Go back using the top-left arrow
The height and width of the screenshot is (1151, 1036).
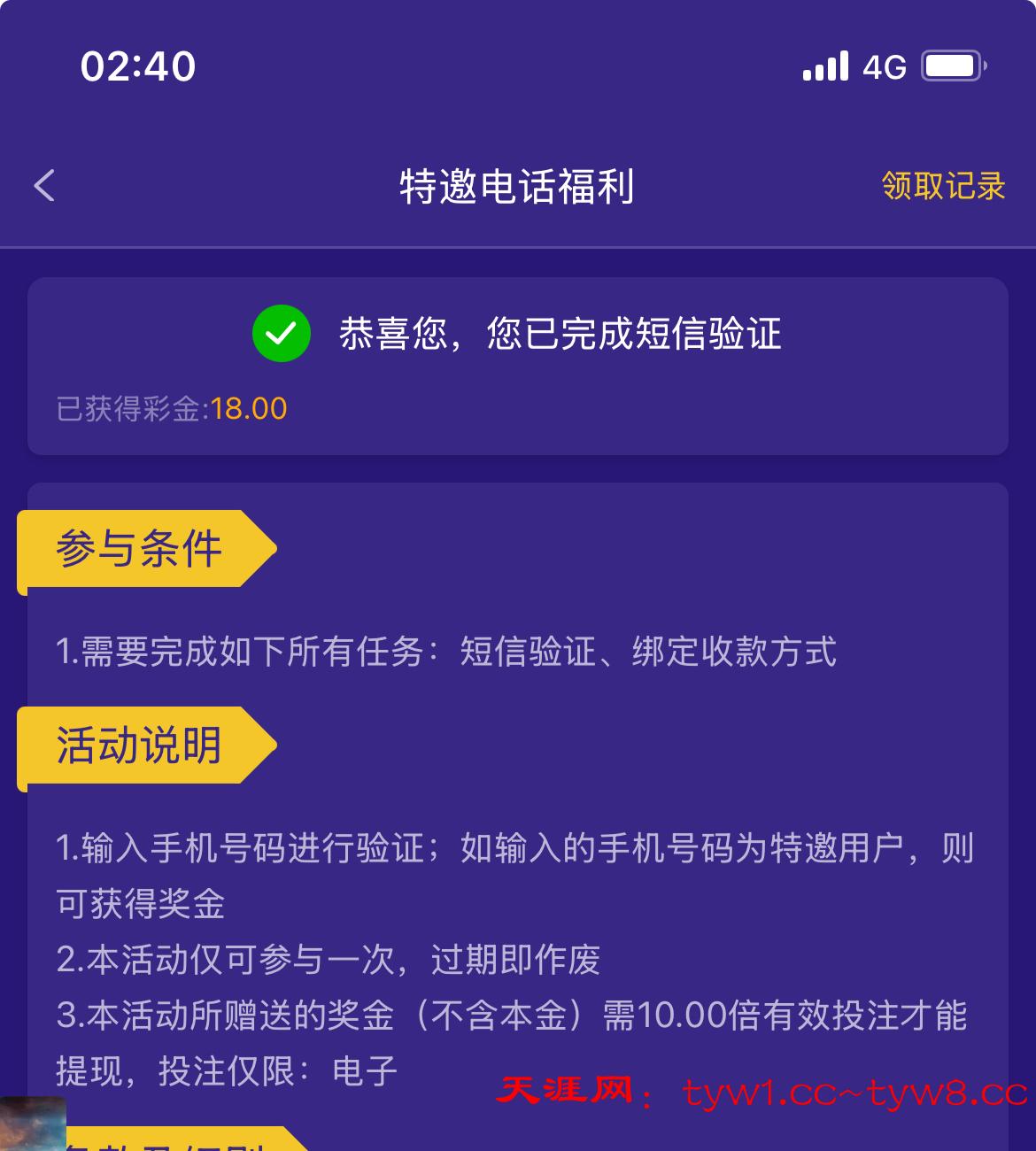(45, 186)
